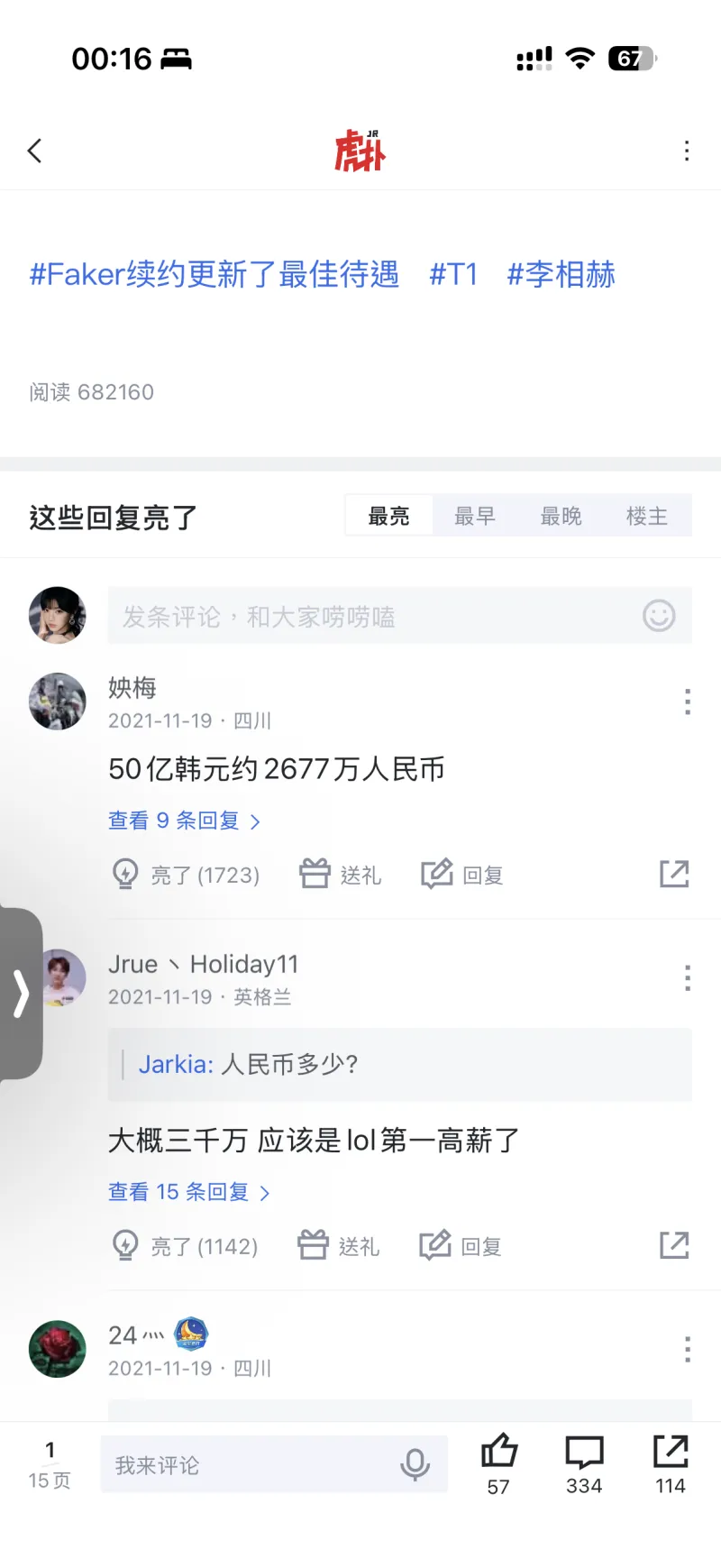Tap the 发条评论 comment input field

pyautogui.click(x=370, y=616)
